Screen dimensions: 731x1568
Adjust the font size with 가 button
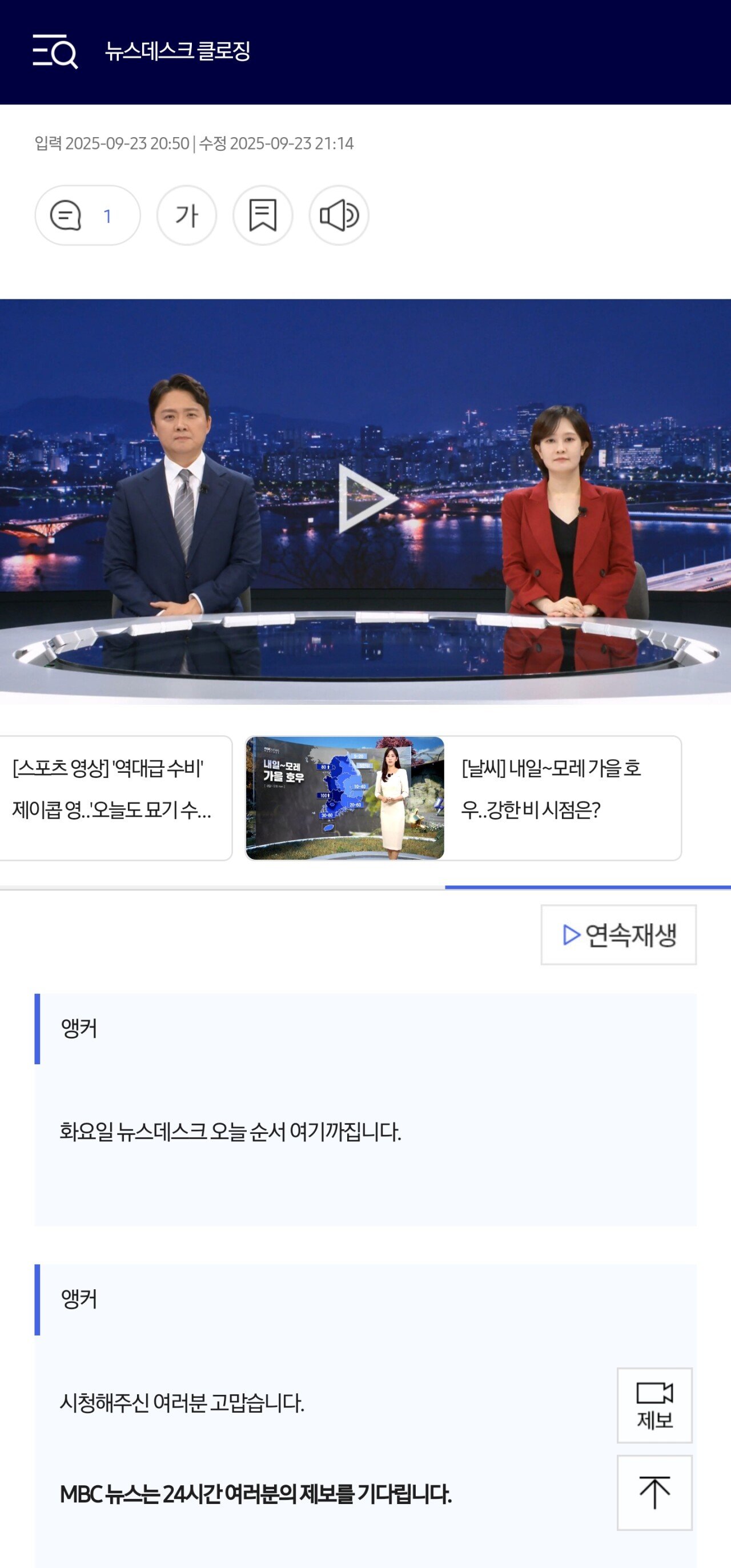tap(186, 215)
